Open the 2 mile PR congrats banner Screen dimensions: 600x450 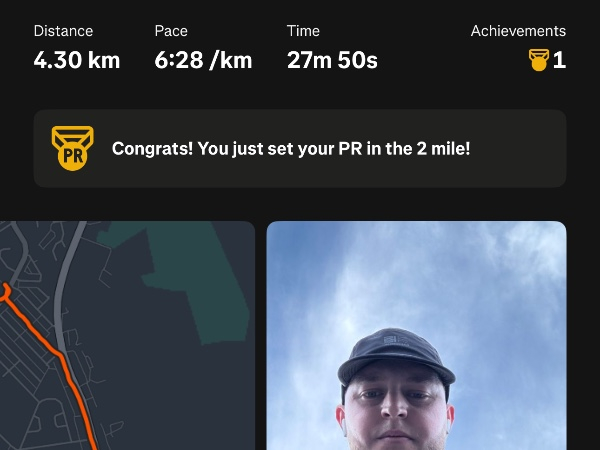(300, 149)
